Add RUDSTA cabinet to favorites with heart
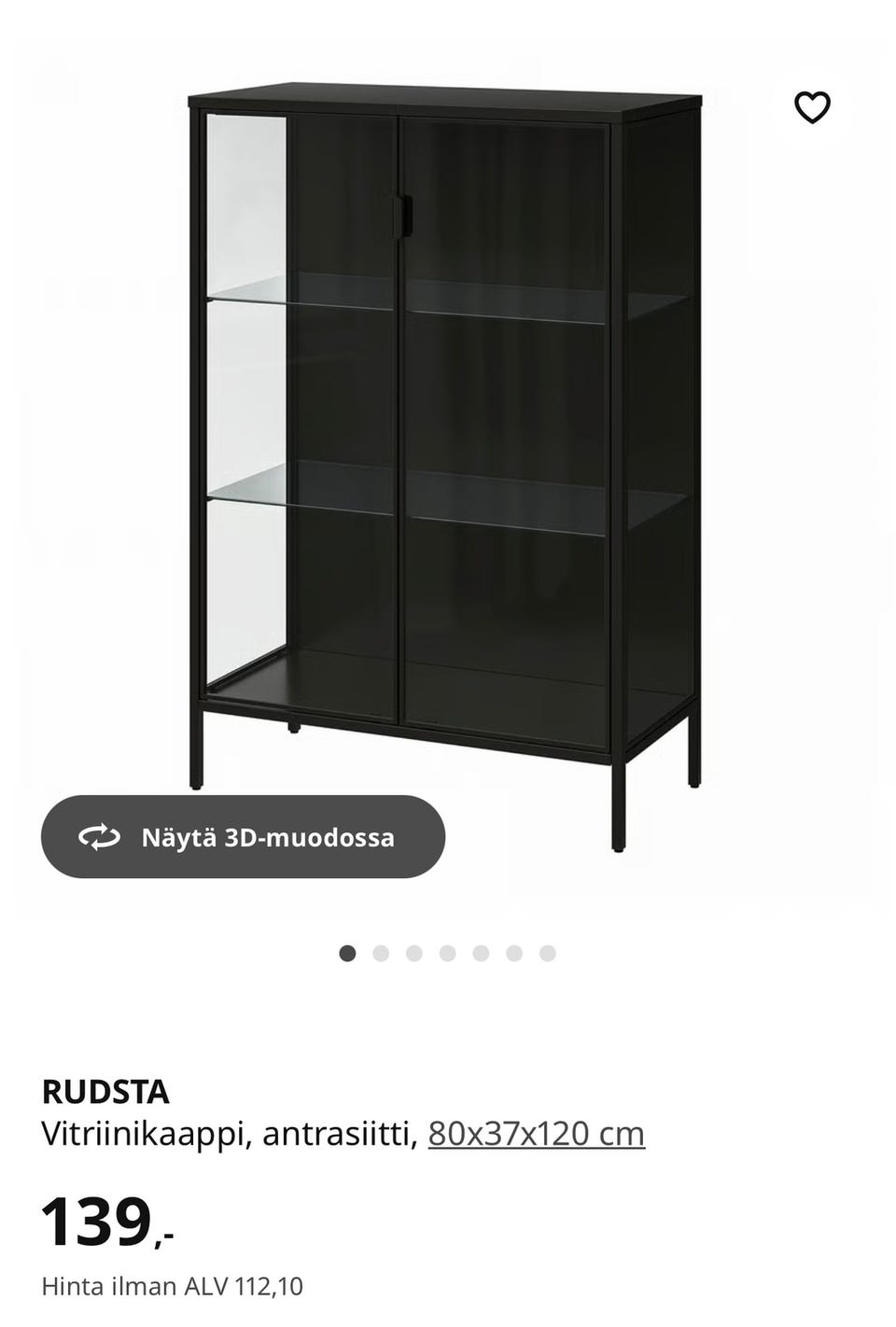The height and width of the screenshot is (1327, 896). click(811, 108)
